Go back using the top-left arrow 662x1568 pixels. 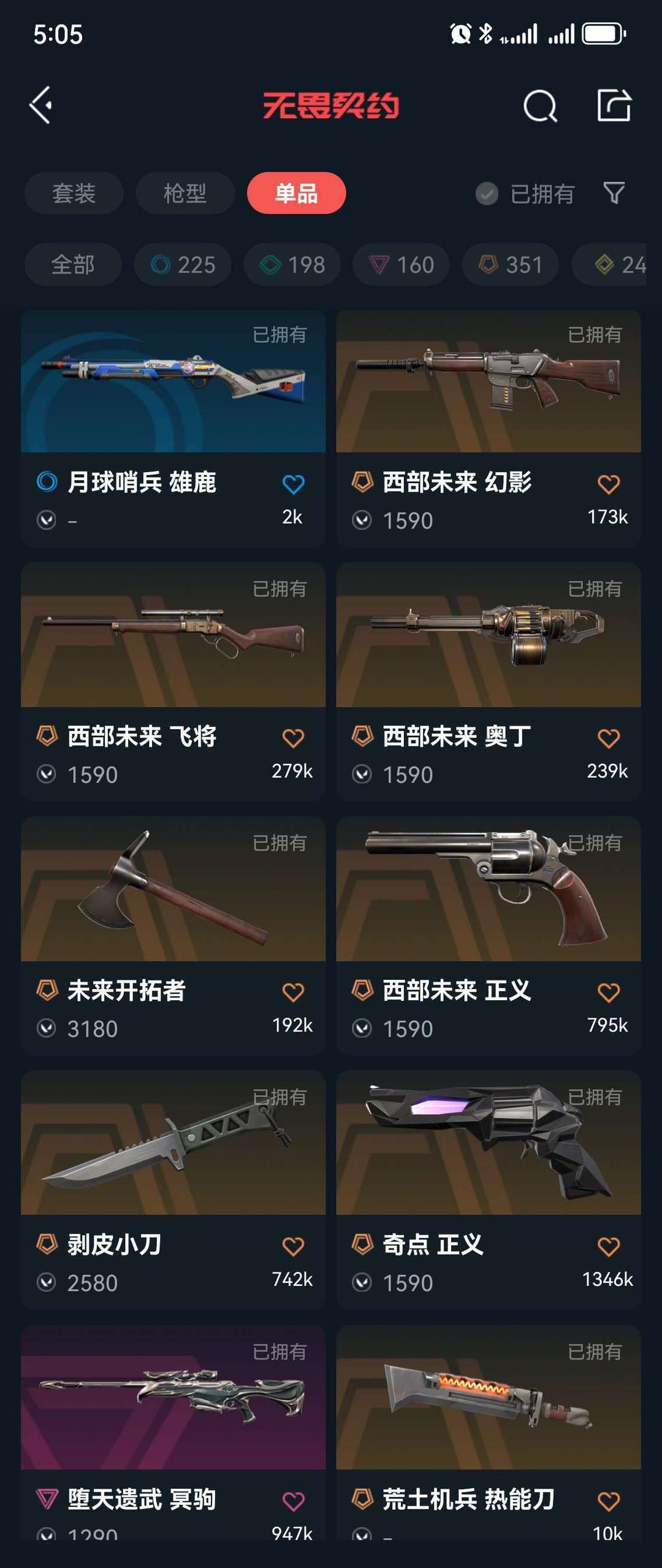(42, 105)
